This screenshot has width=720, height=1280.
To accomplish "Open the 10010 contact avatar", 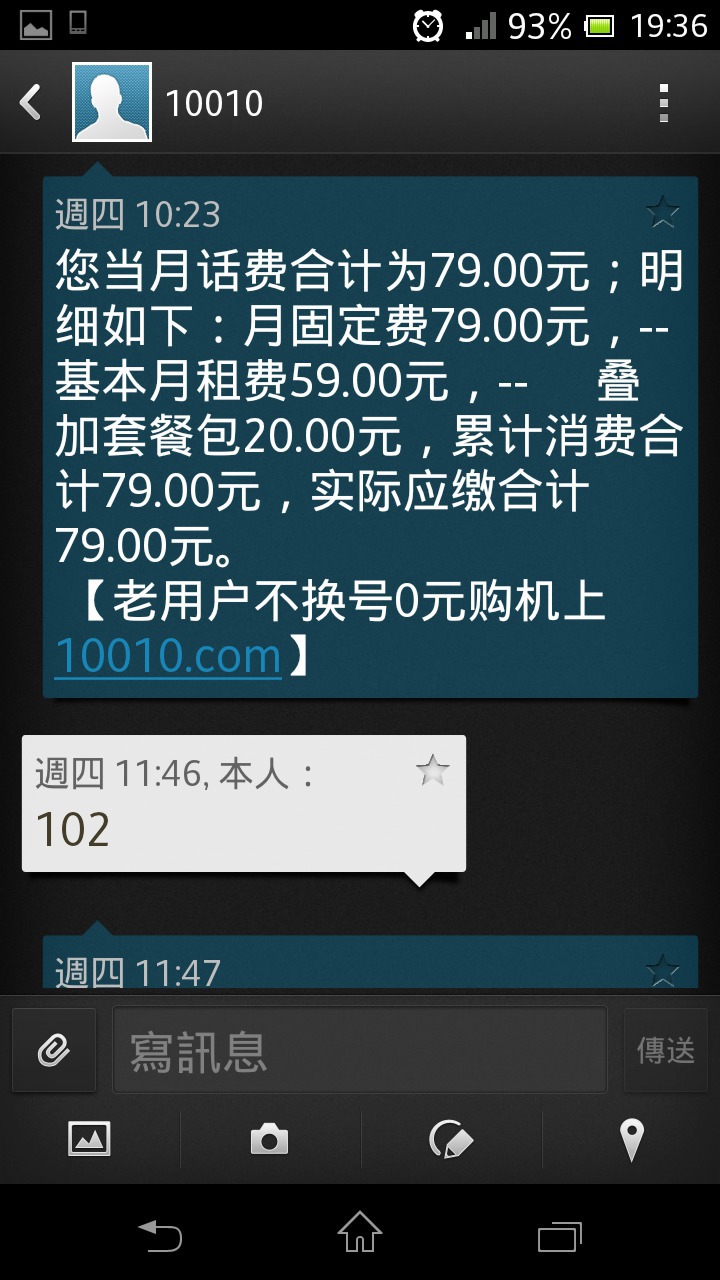I will coord(112,102).
